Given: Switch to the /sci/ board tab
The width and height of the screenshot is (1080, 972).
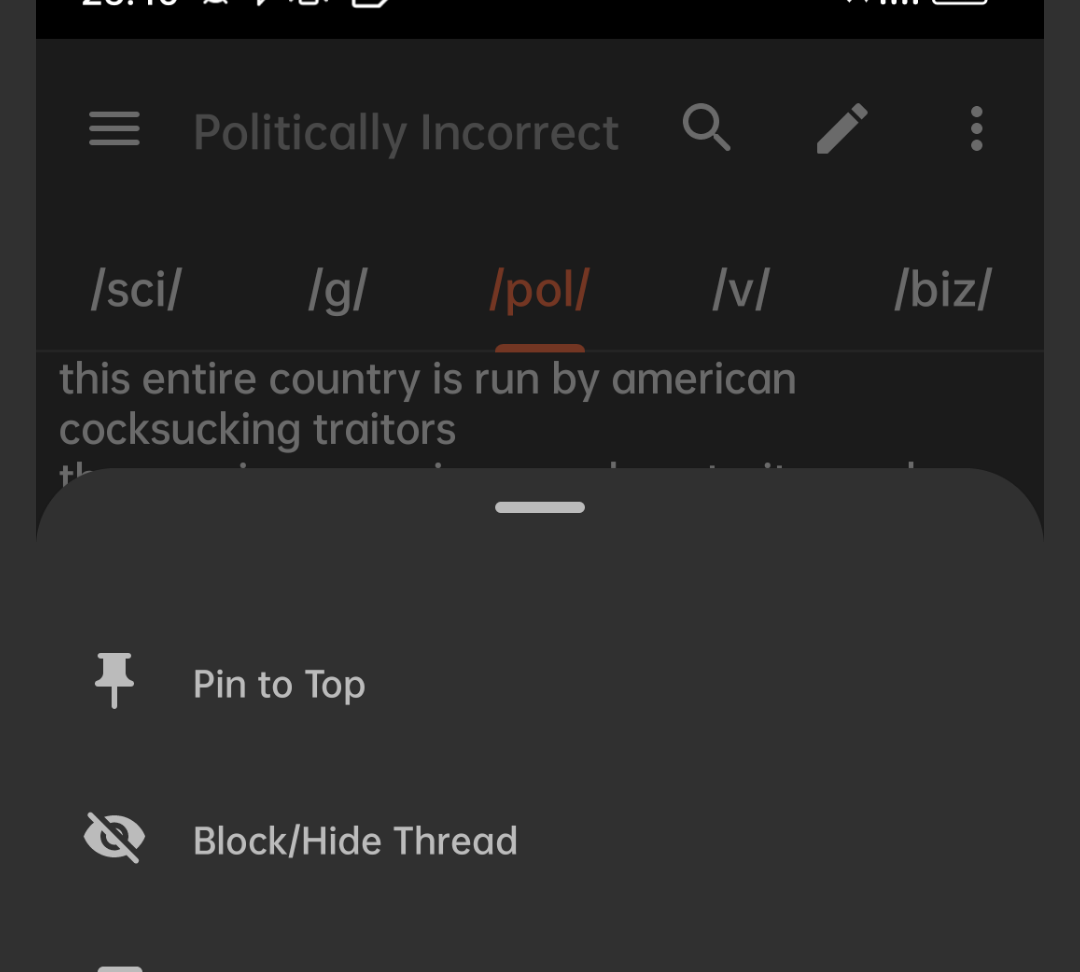Looking at the screenshot, I should pyautogui.click(x=136, y=289).
